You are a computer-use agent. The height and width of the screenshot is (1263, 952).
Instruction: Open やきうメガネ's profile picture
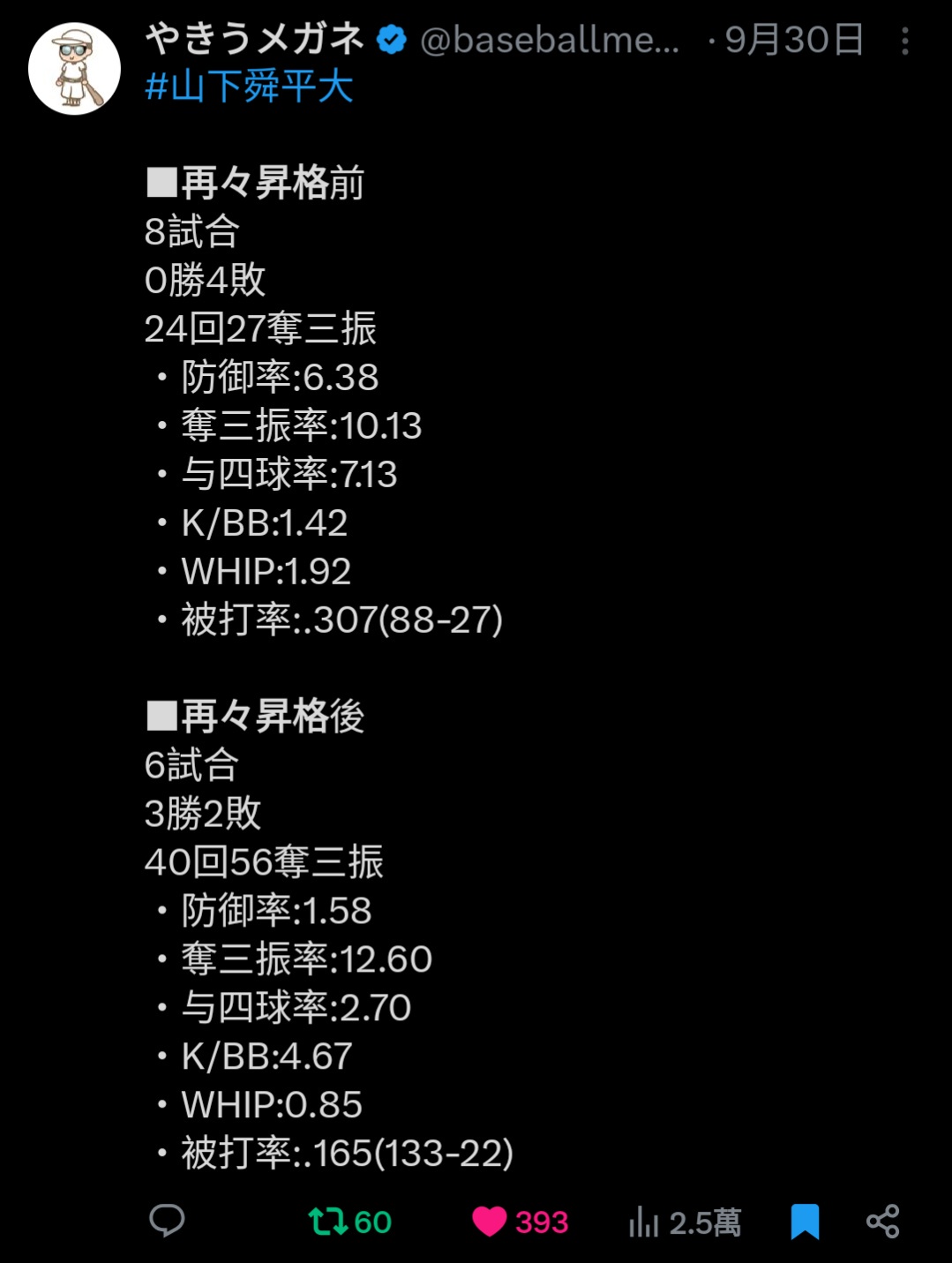point(74,69)
